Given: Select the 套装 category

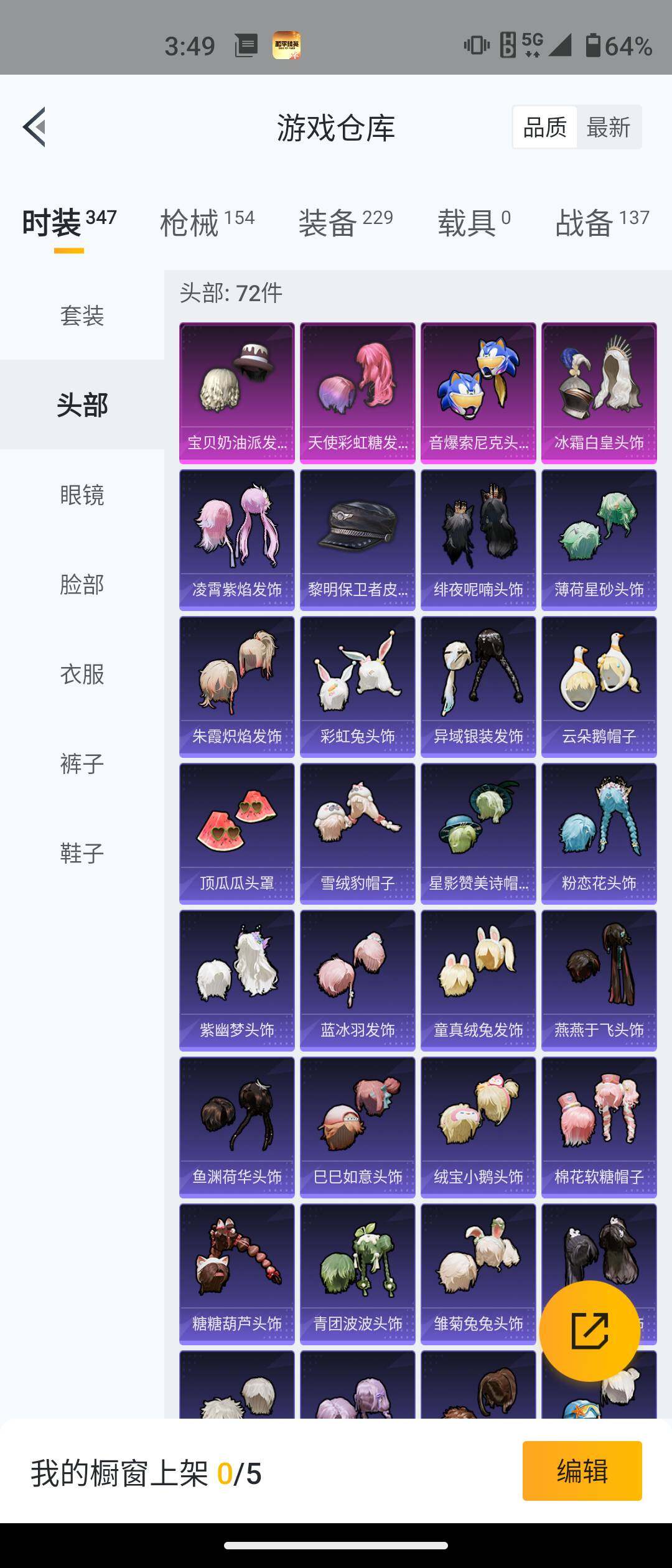Looking at the screenshot, I should pyautogui.click(x=82, y=315).
